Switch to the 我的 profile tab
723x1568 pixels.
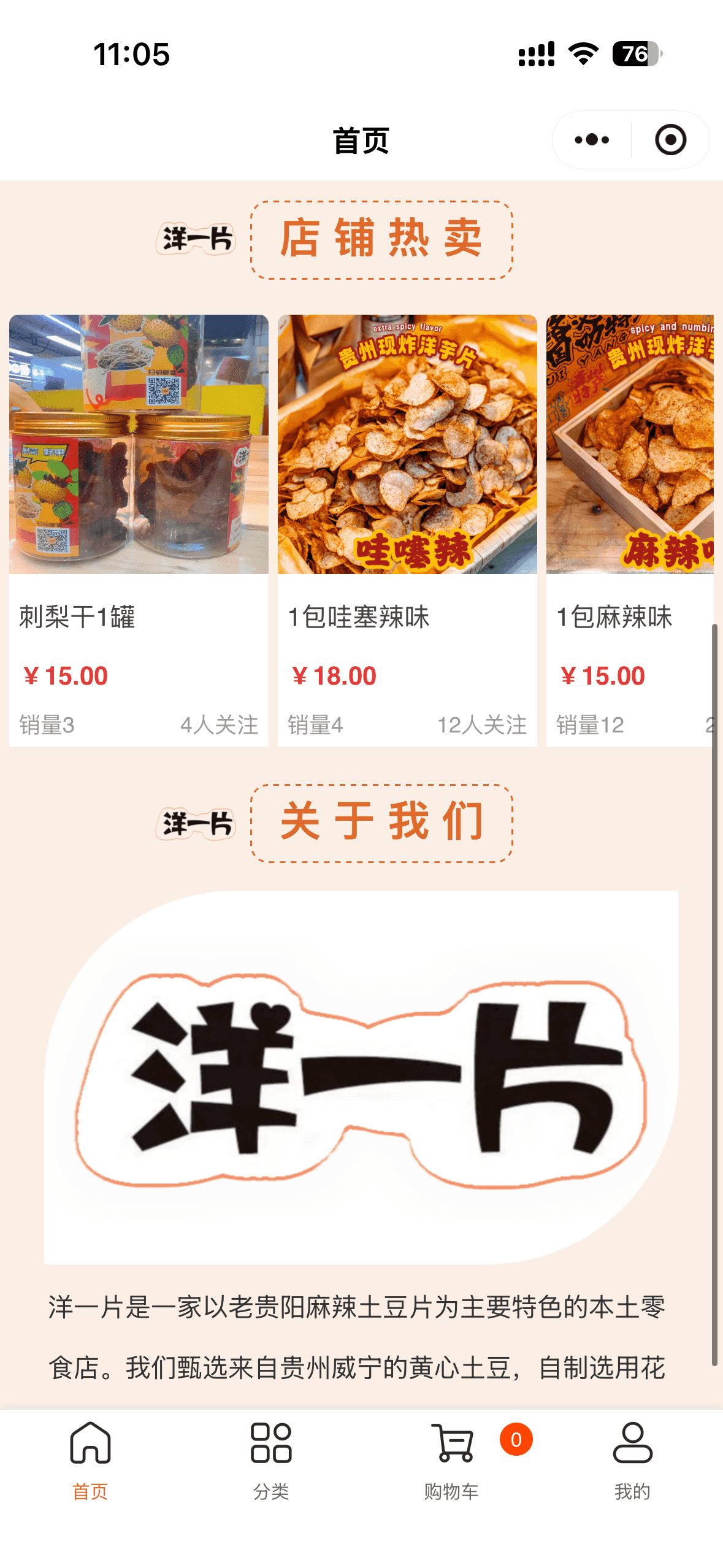pos(632,1460)
